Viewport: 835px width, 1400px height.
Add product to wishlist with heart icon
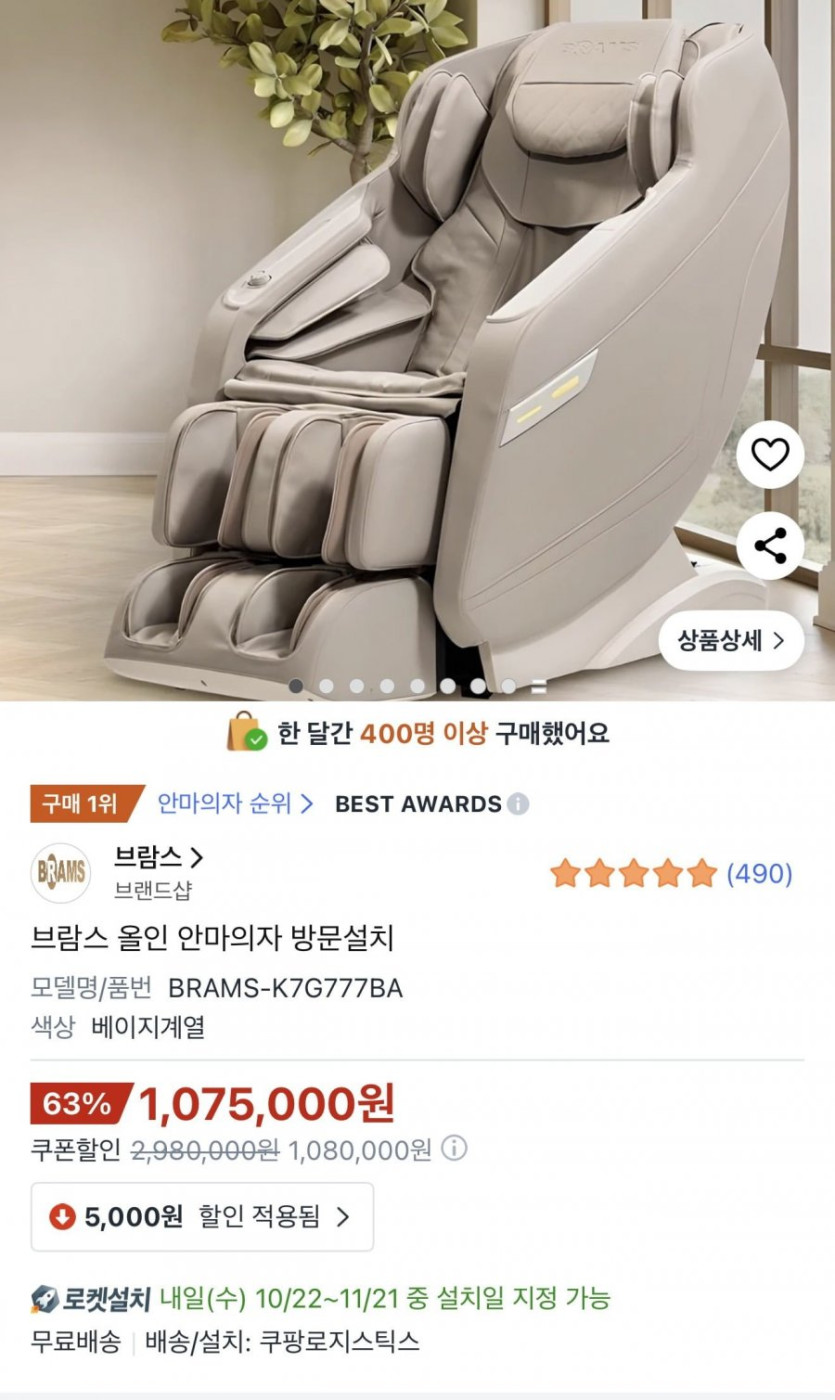point(770,455)
